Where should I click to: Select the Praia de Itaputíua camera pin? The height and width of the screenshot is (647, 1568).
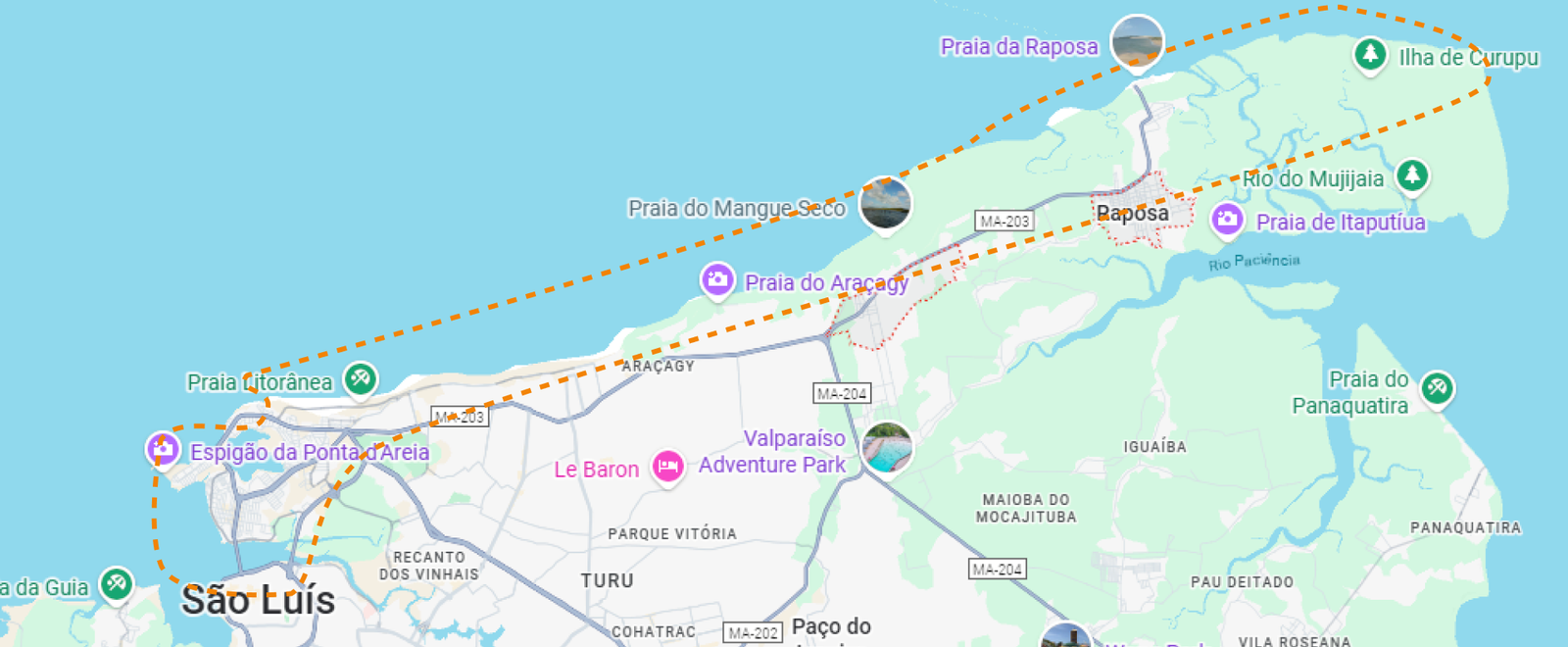(1227, 220)
